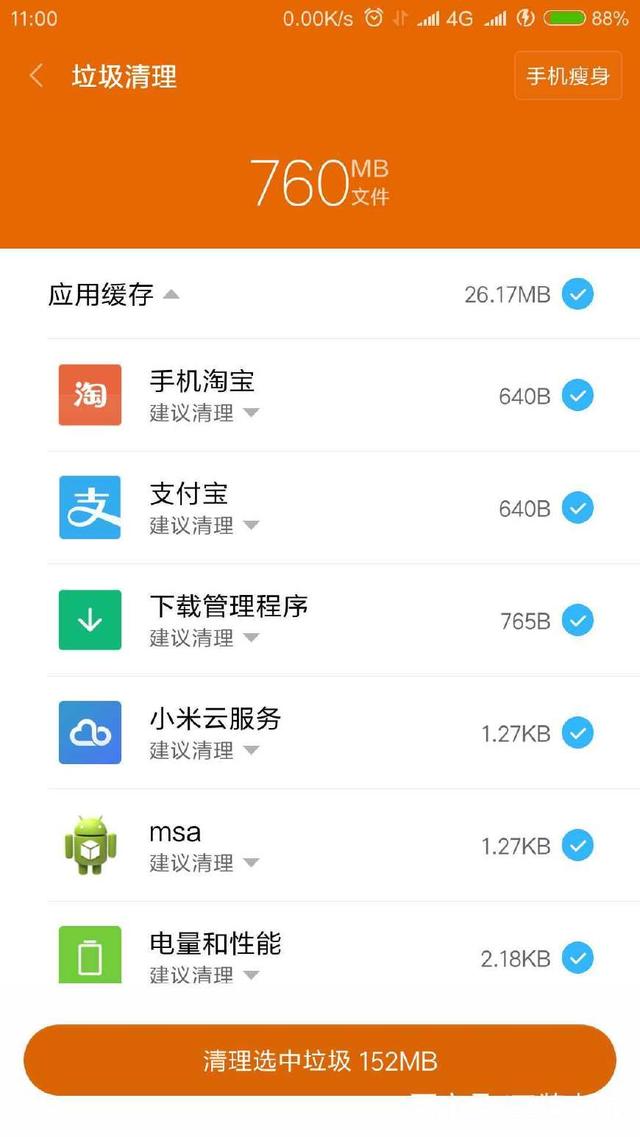This screenshot has width=640, height=1137.
Task: Deselect the 支付宝 cache checkbox
Action: tap(578, 508)
